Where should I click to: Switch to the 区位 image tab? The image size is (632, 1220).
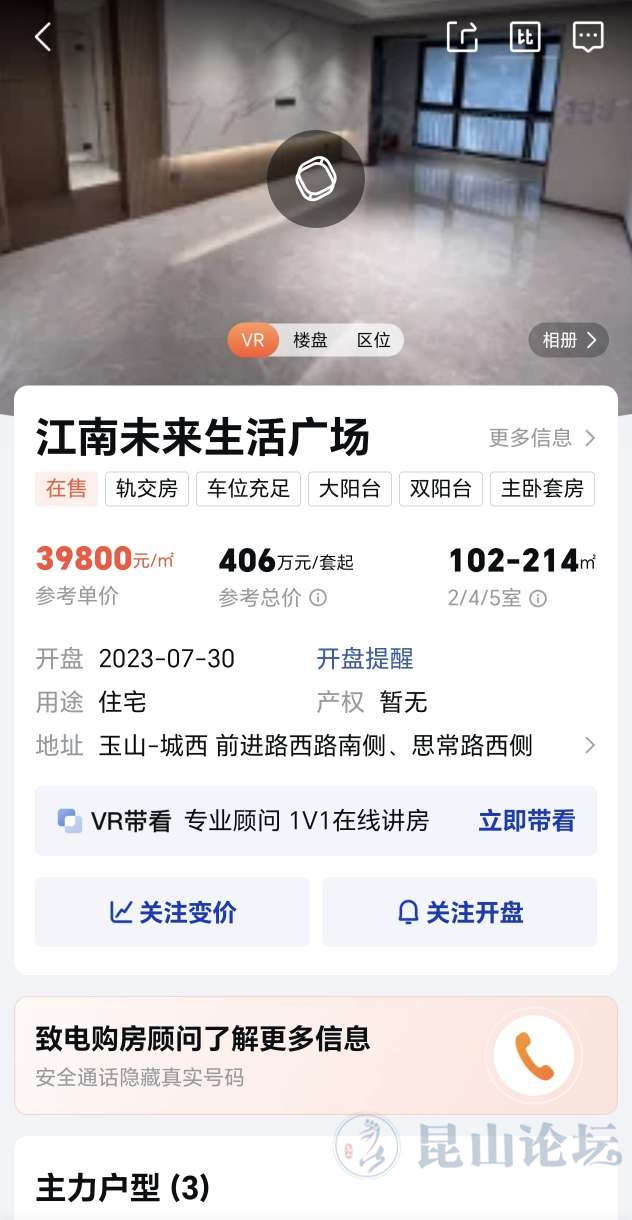pos(373,340)
